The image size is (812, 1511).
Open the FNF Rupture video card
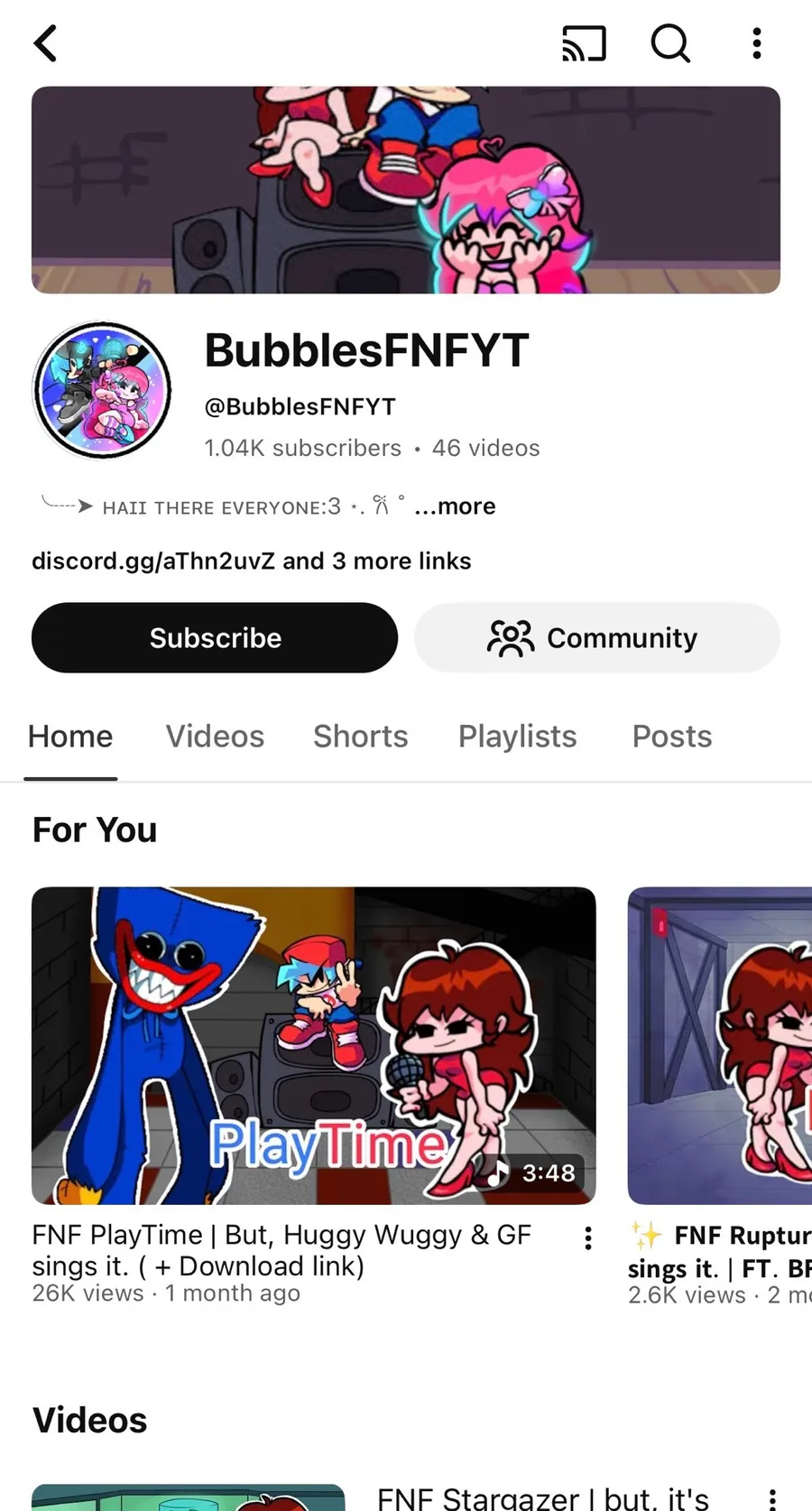(720, 1045)
